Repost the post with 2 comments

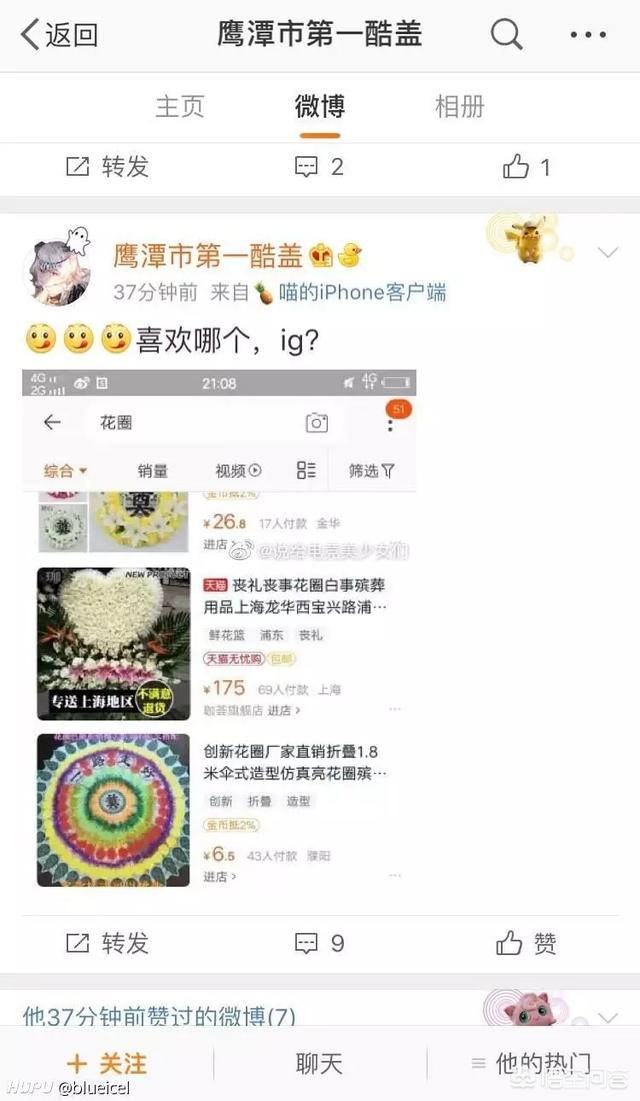tap(107, 166)
